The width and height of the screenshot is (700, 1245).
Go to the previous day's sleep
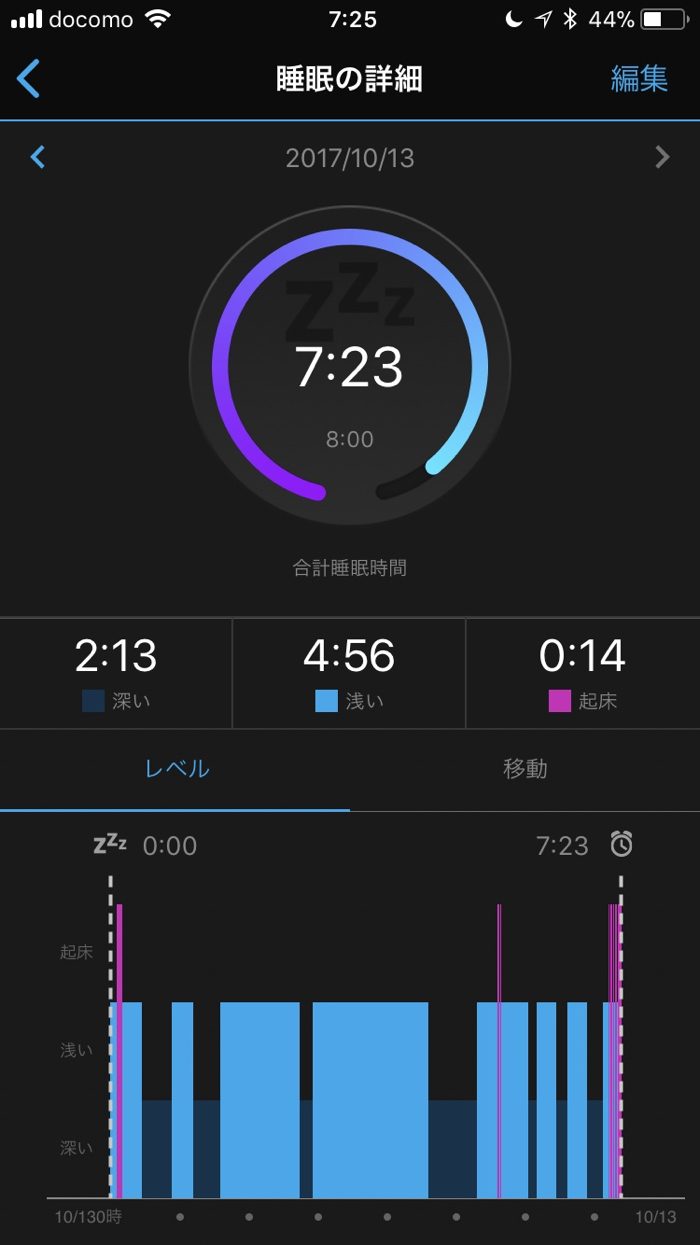38,157
